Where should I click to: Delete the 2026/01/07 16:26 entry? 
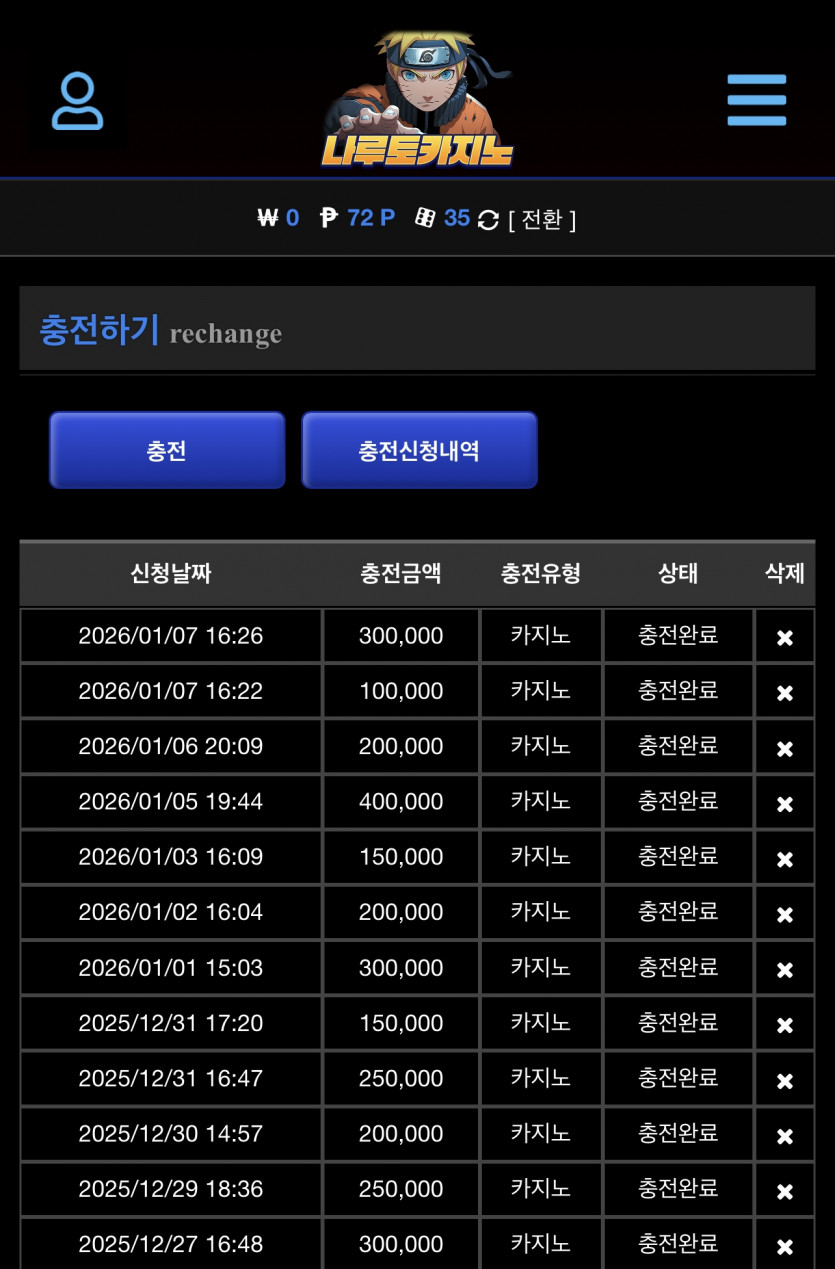pyautogui.click(x=785, y=637)
